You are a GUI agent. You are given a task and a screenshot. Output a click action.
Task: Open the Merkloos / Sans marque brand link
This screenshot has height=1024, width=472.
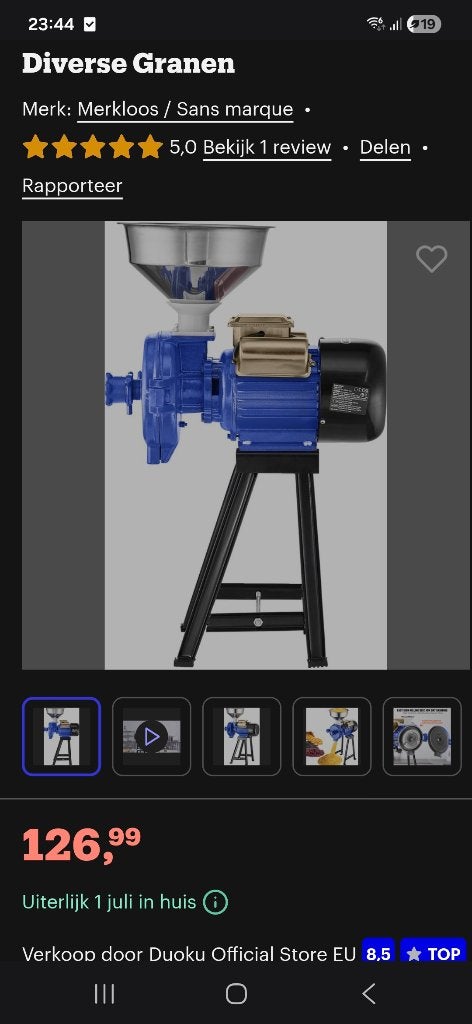point(185,109)
